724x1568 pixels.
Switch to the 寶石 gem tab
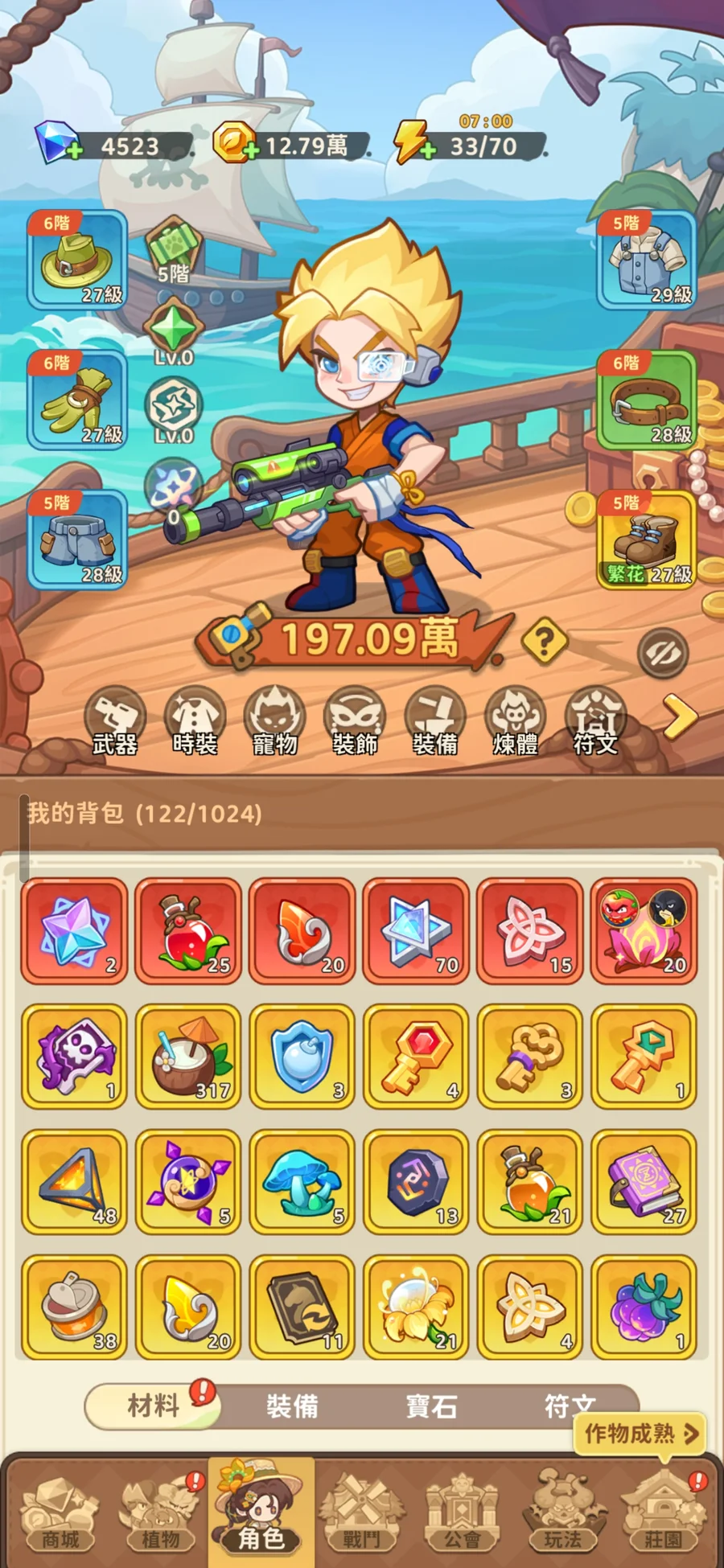point(432,1406)
